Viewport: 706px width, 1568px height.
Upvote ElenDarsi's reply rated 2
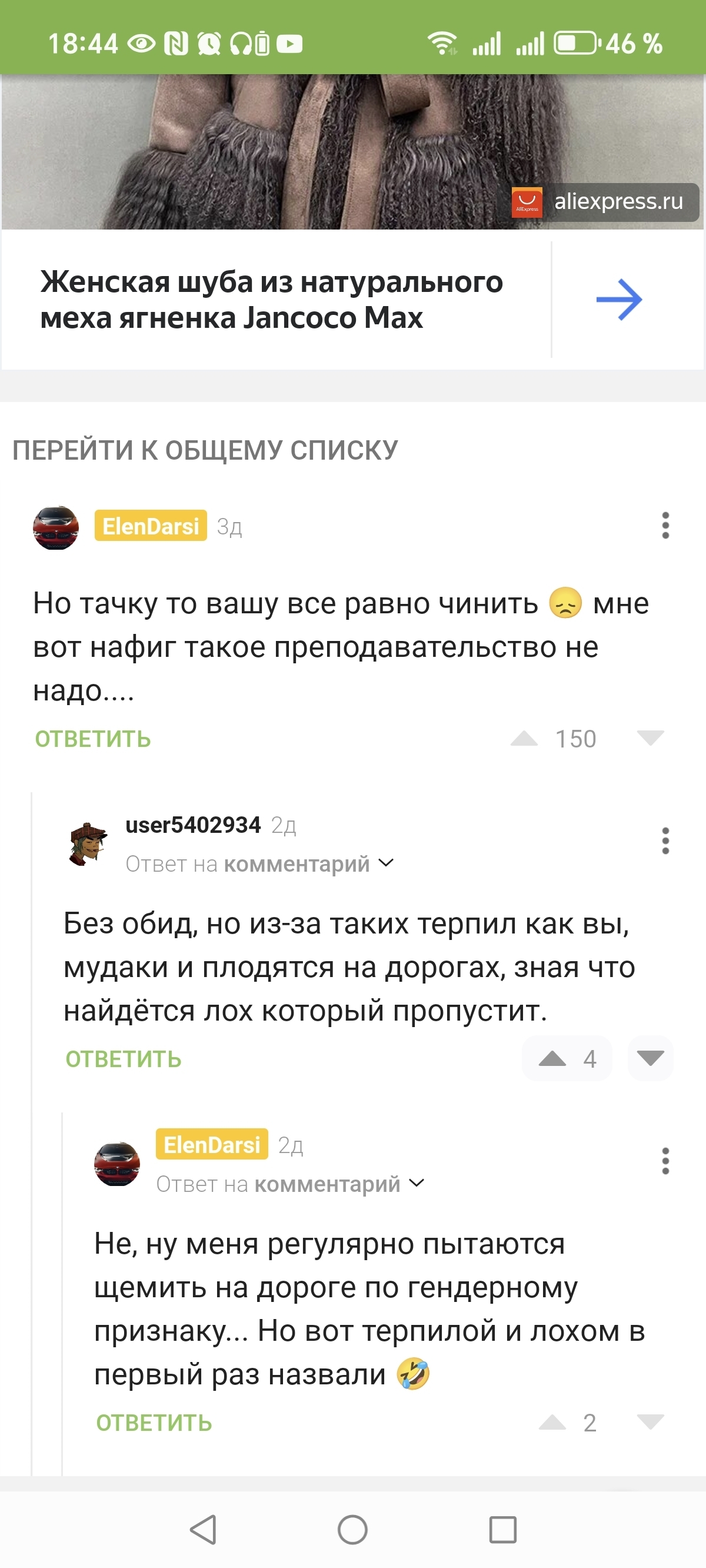(x=552, y=1423)
